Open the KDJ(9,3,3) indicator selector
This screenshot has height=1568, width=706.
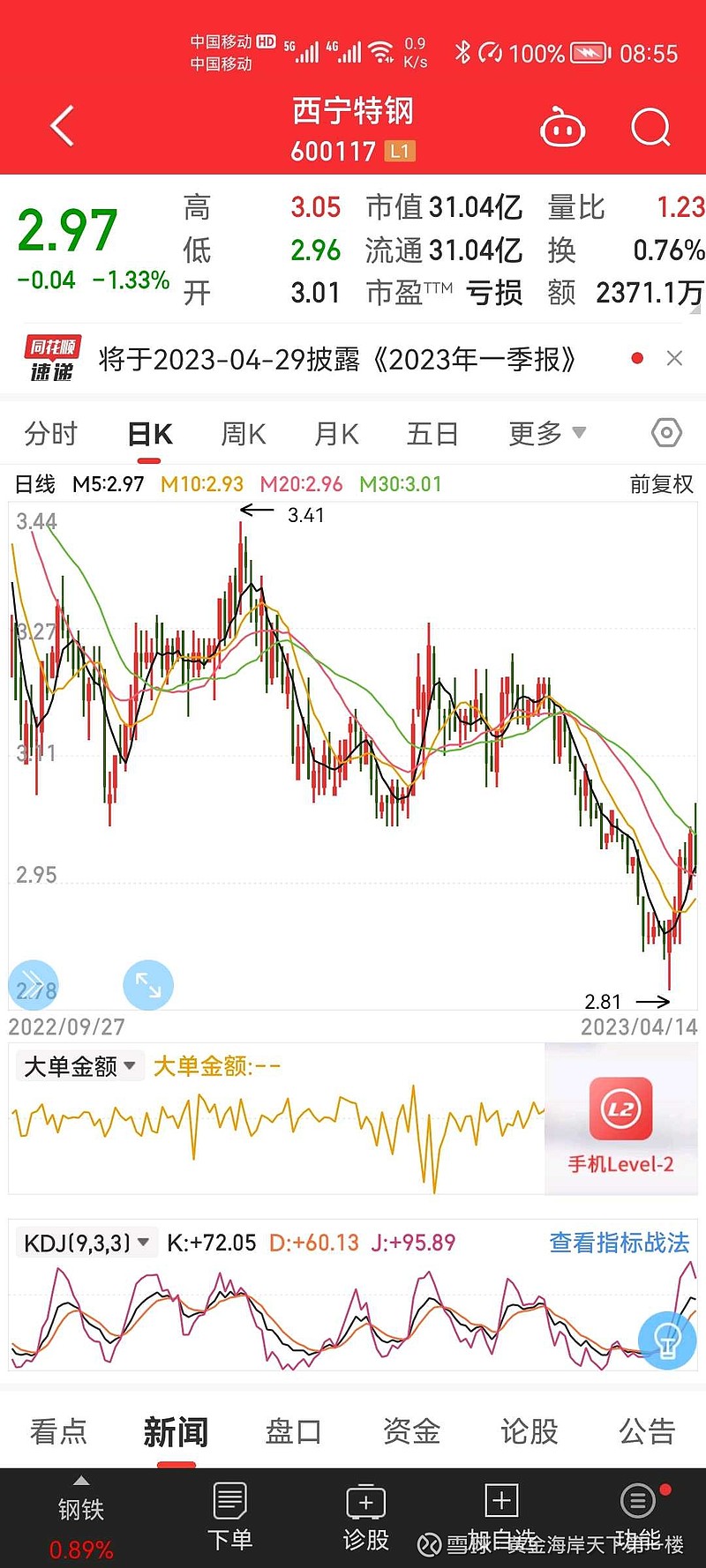pyautogui.click(x=86, y=1243)
